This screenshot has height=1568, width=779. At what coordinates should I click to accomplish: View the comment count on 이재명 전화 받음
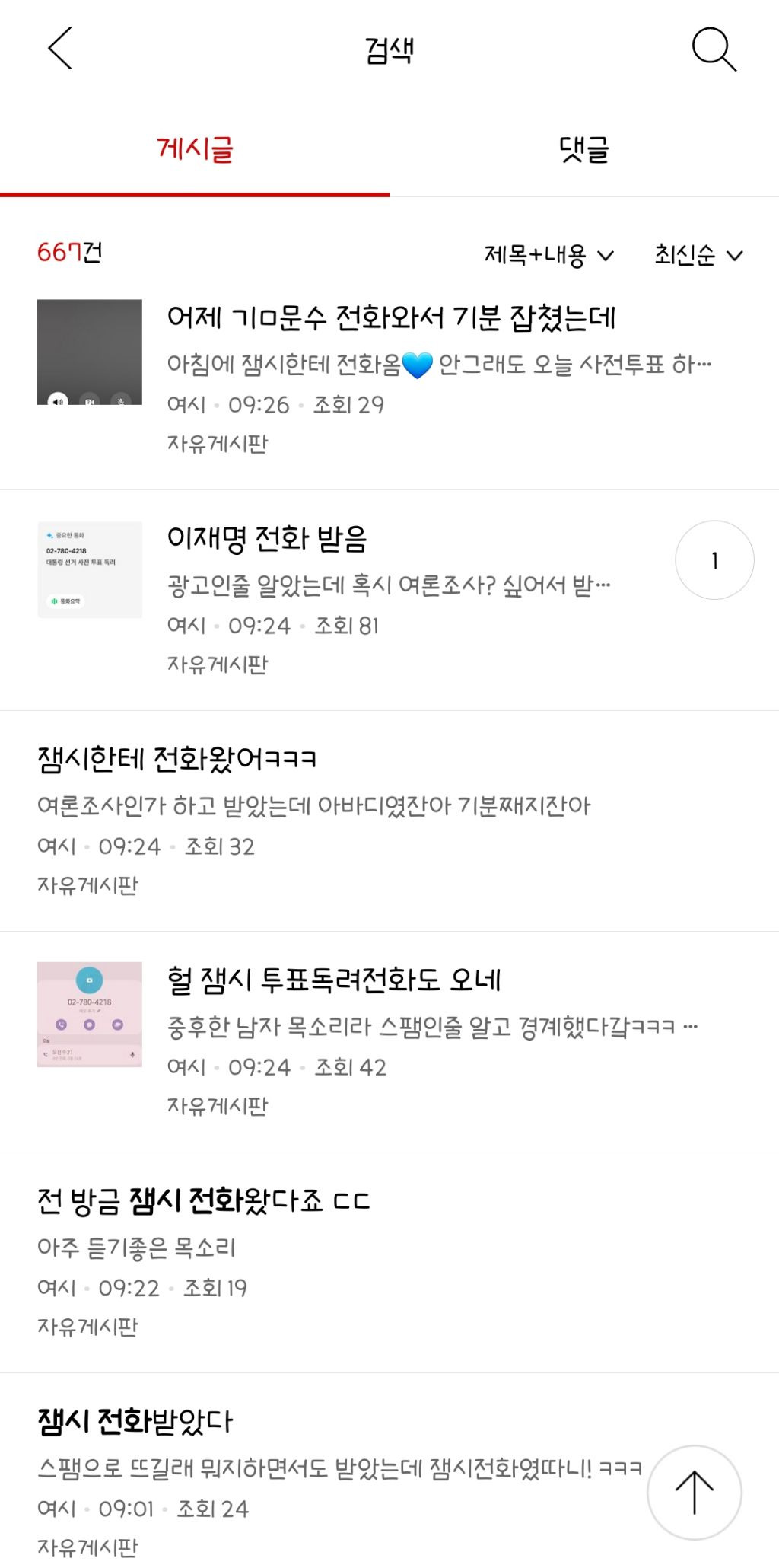[x=714, y=560]
